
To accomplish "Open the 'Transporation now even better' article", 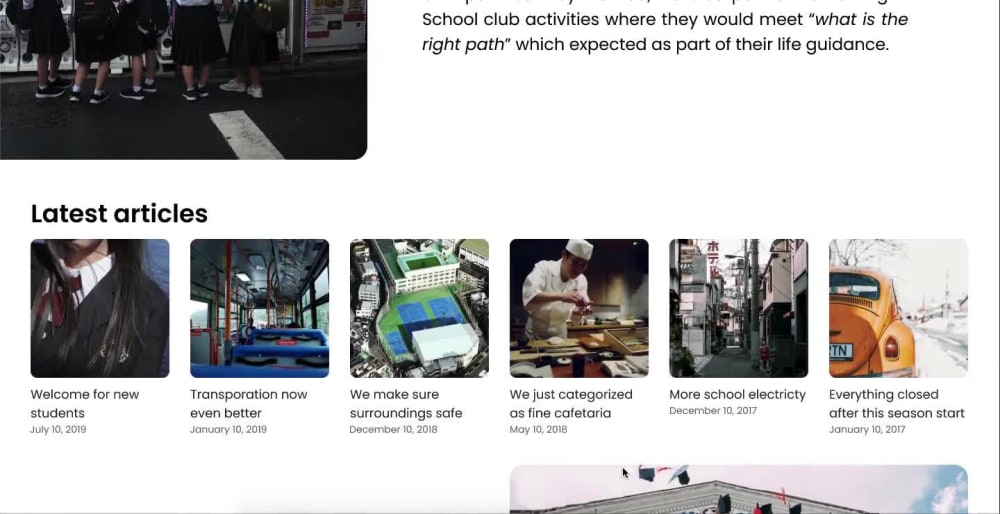I will coord(249,403).
